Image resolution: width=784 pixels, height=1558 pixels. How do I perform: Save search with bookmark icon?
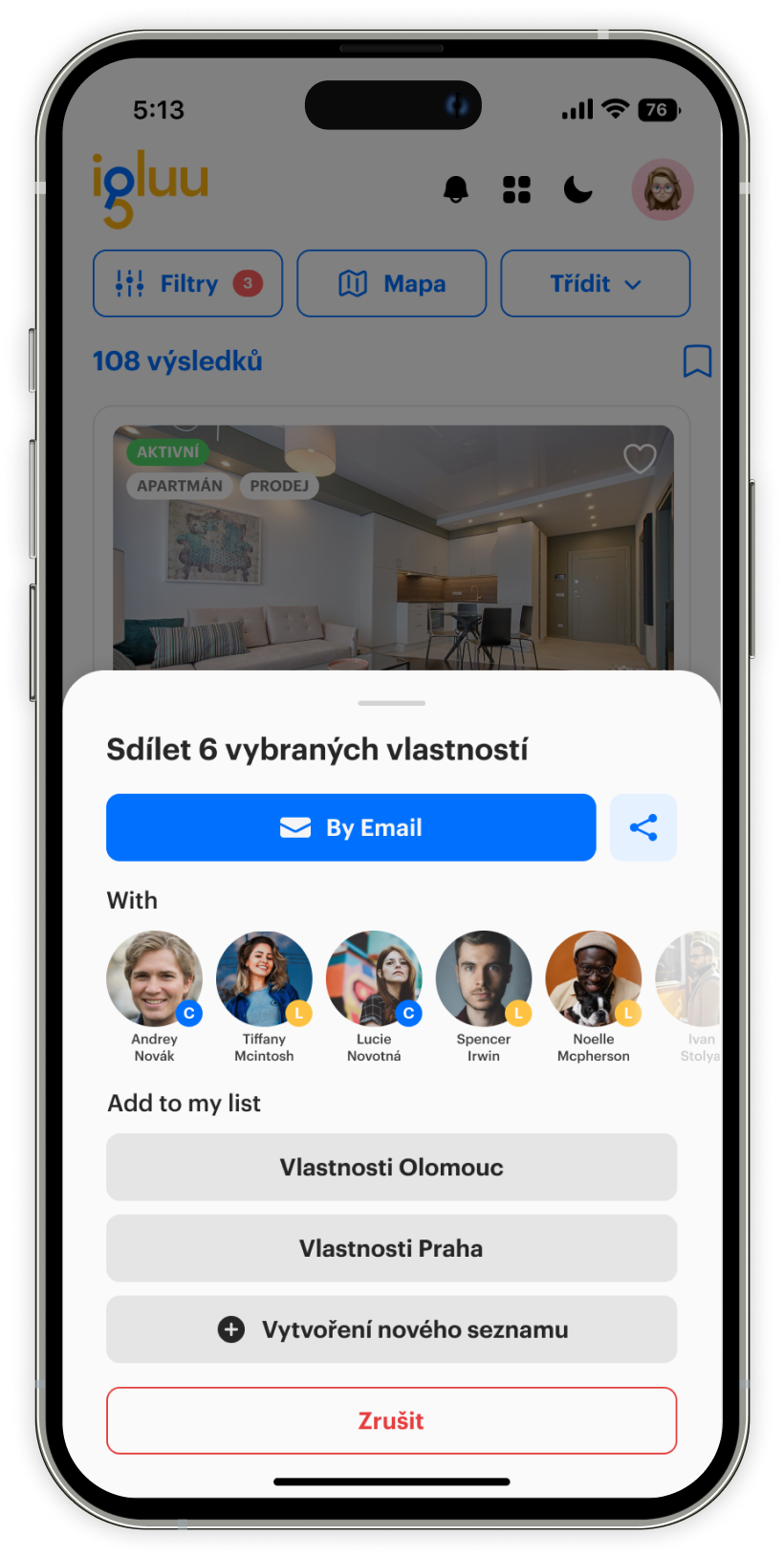click(x=697, y=362)
